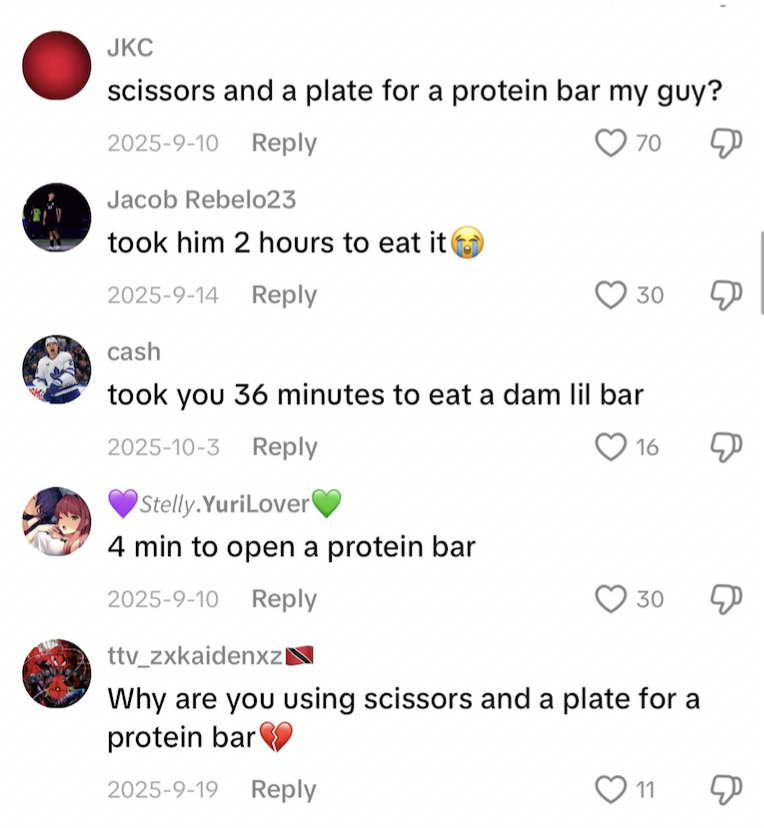
Task: Reply to cash's comment
Action: 284,447
